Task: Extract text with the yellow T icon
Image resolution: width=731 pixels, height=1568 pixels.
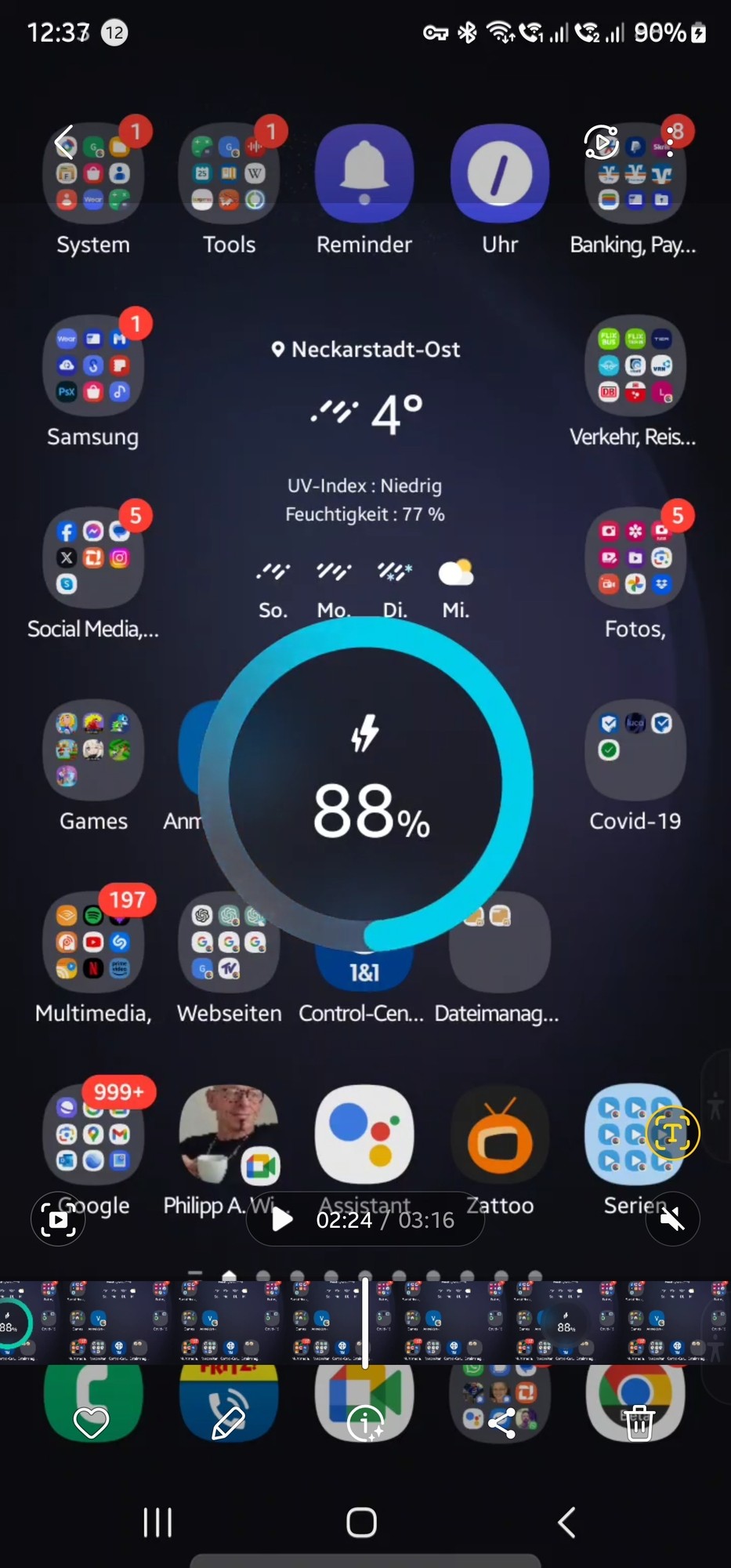Action: (x=672, y=1133)
